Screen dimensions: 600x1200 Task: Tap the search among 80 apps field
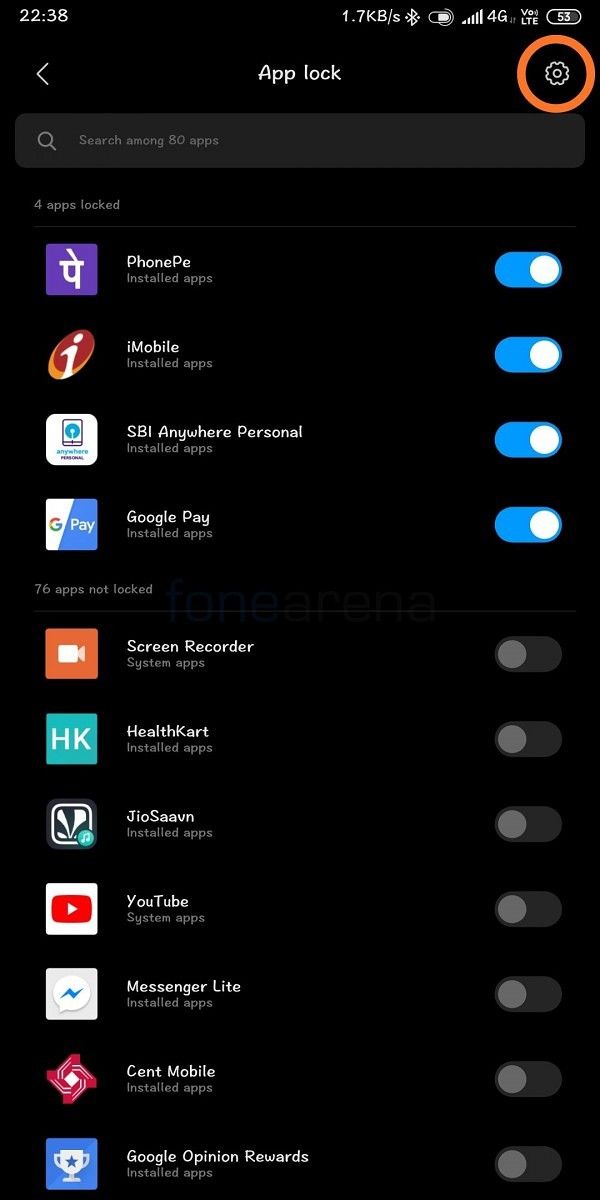300,141
